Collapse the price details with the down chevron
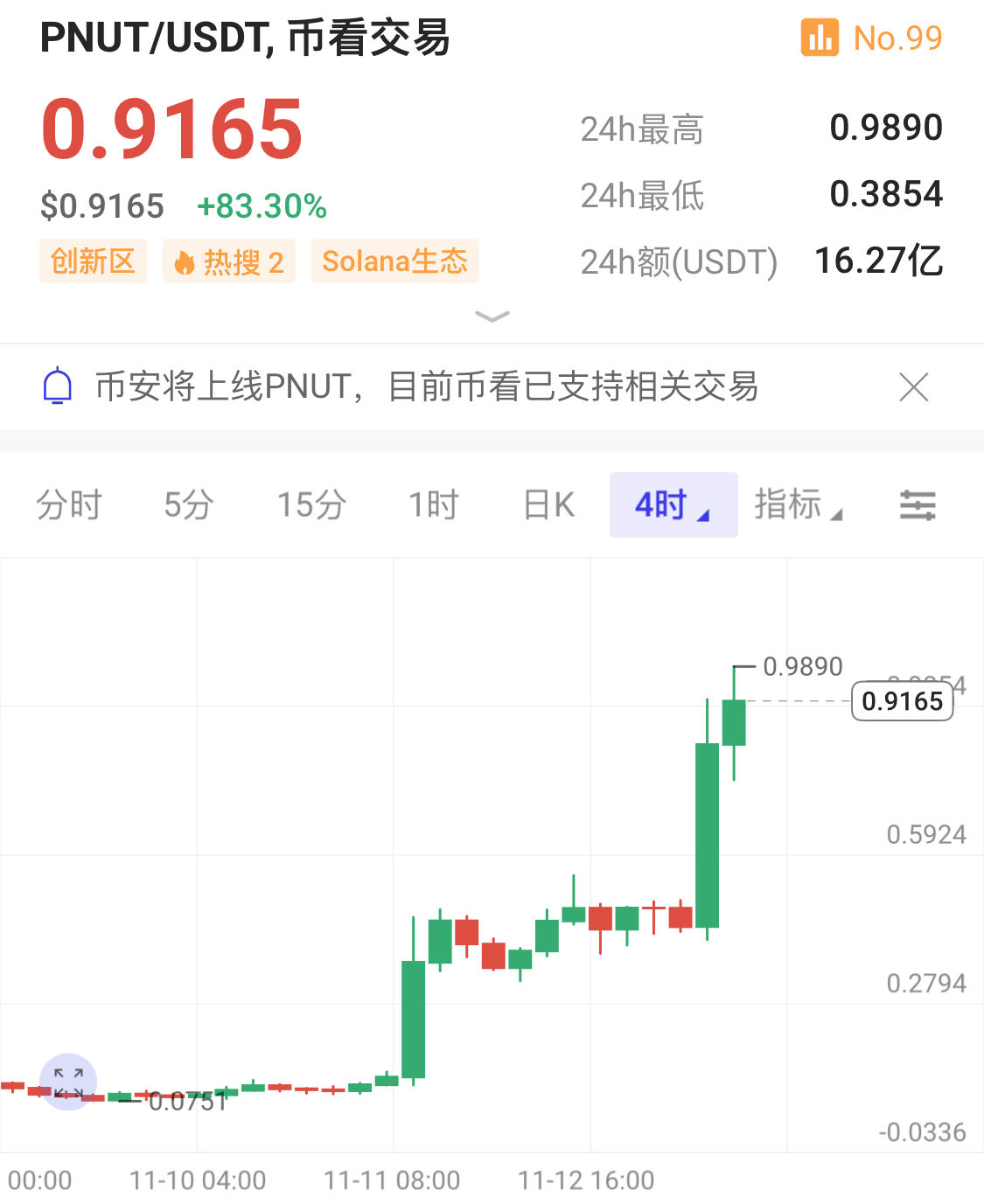Viewport: 984px width, 1204px height. click(x=492, y=317)
